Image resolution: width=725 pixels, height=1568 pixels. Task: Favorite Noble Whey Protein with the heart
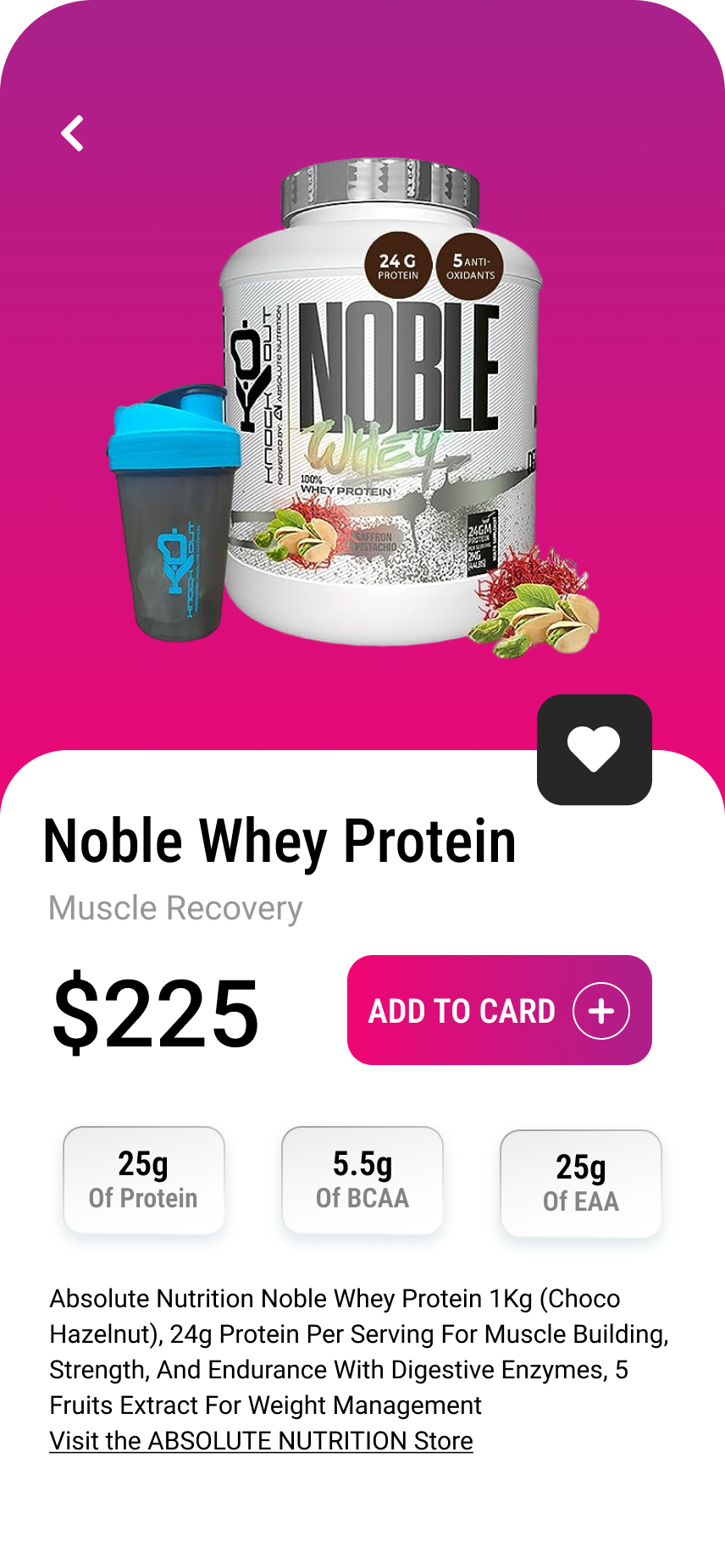(594, 750)
